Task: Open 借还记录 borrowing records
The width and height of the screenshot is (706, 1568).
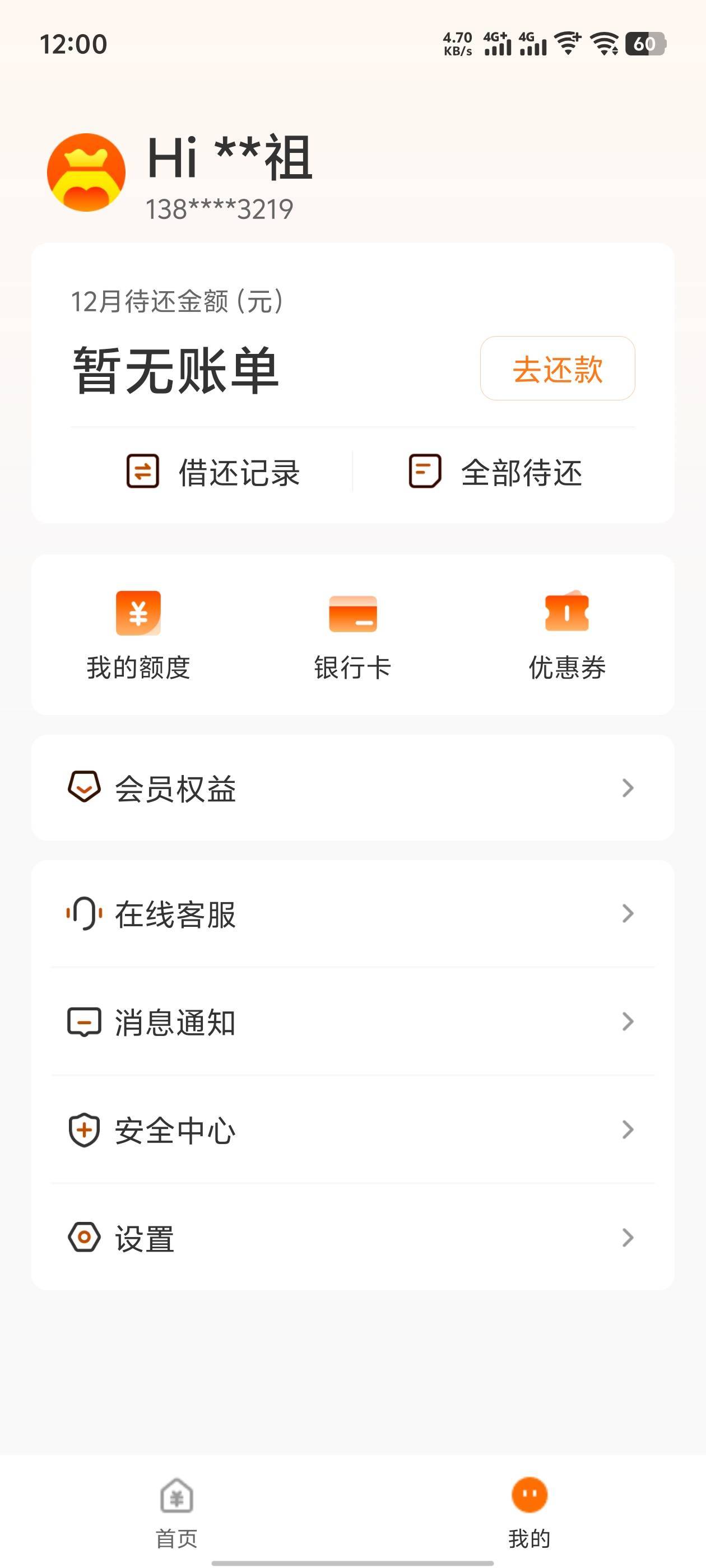Action: 213,472
